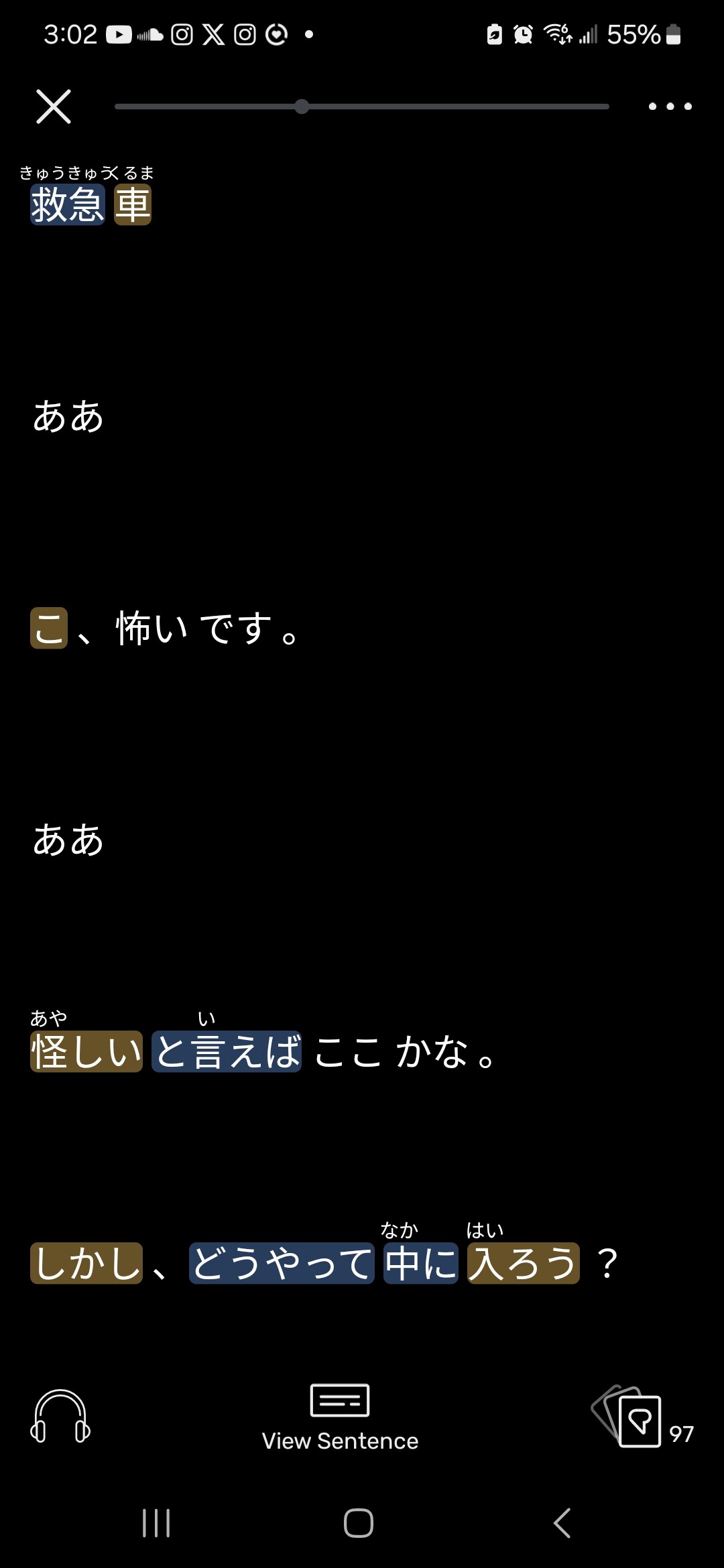The image size is (724, 1568).
Task: Open the flashcard deck showing 97
Action: 642,1417
